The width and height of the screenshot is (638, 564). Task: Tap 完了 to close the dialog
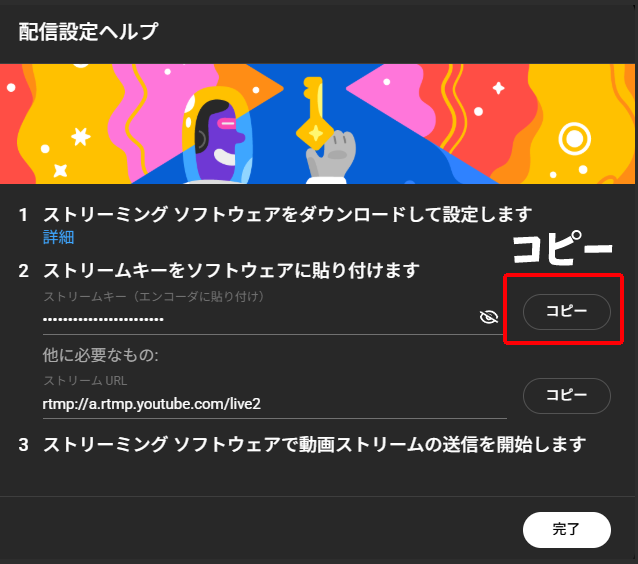566,529
